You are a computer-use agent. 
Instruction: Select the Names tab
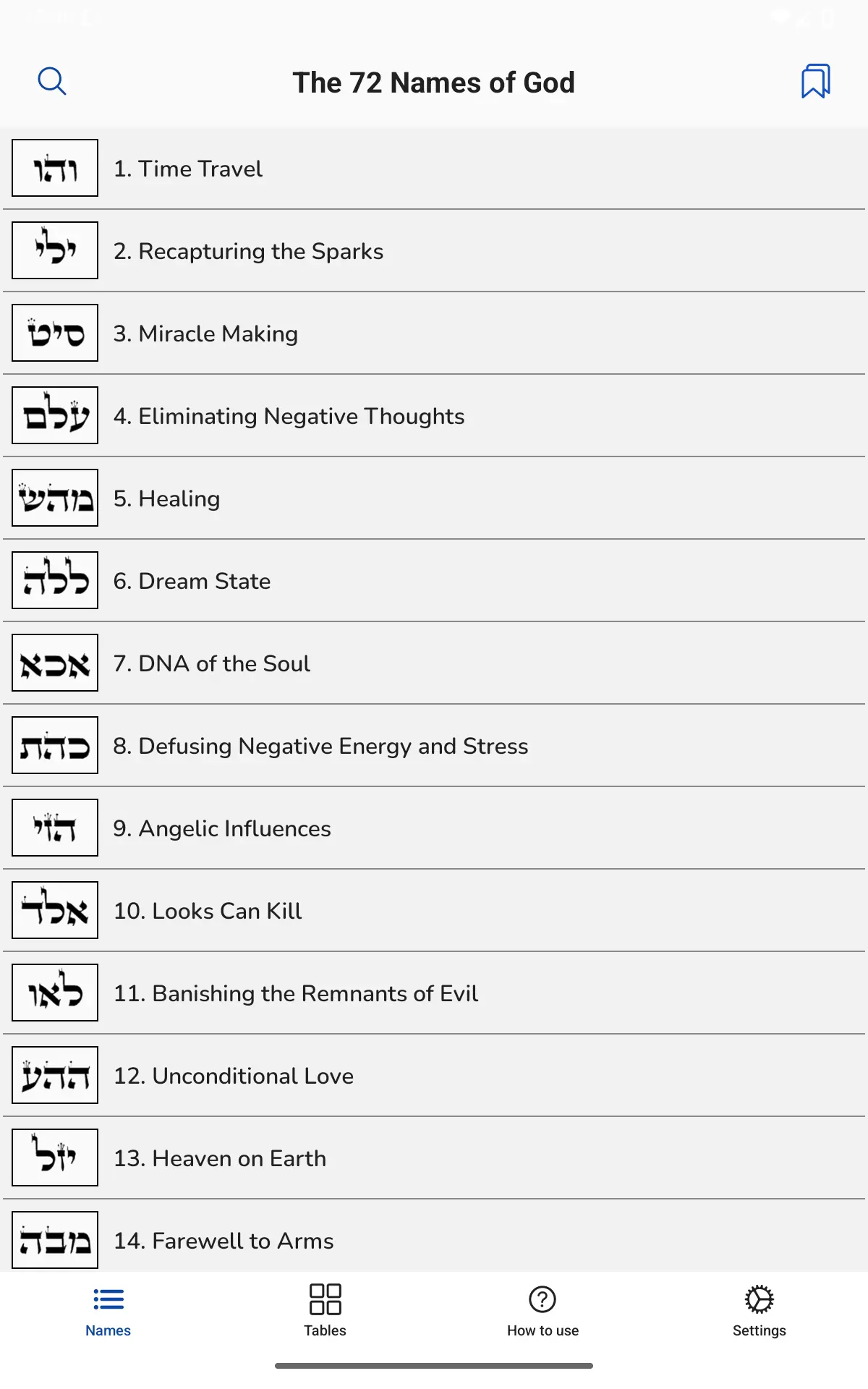(x=109, y=1309)
